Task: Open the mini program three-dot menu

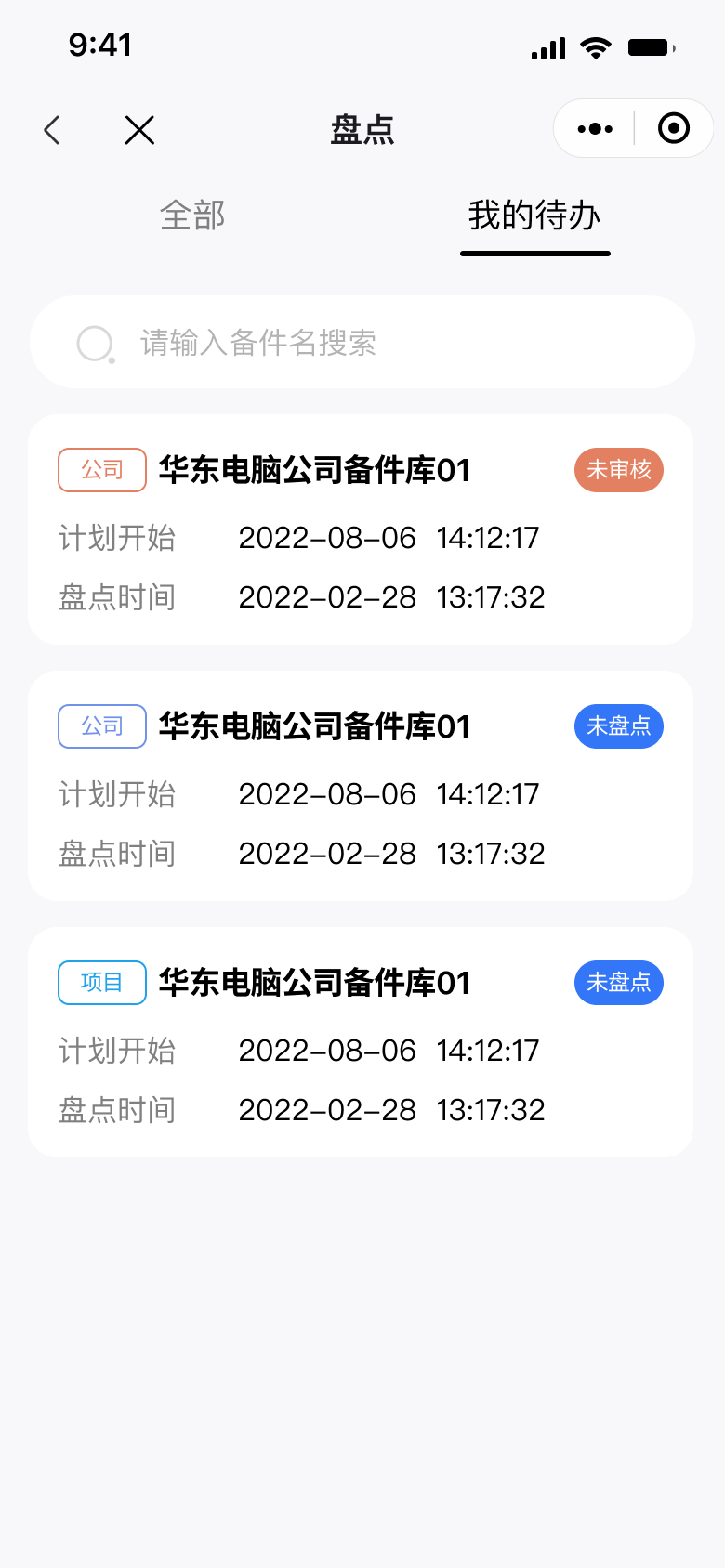Action: coord(595,128)
